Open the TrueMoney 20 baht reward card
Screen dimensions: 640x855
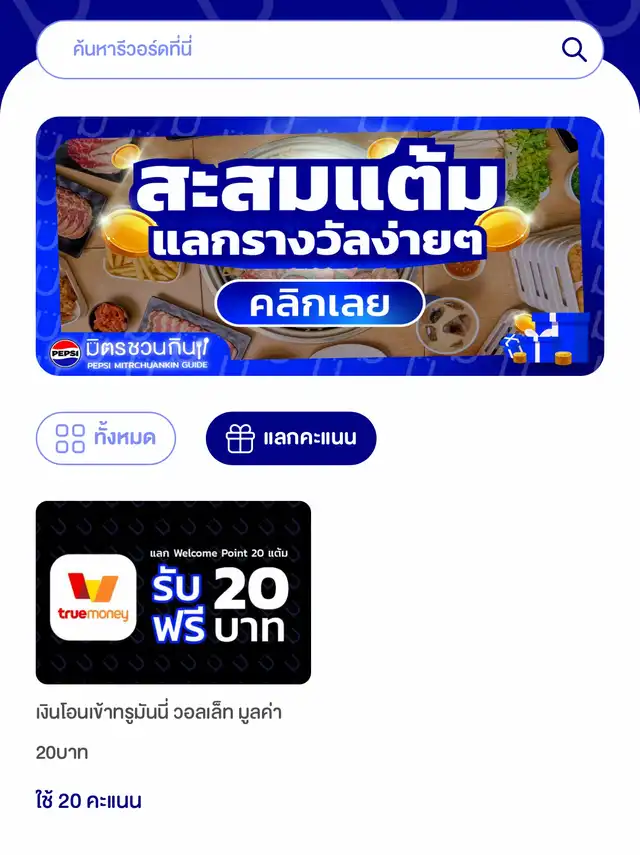click(173, 592)
